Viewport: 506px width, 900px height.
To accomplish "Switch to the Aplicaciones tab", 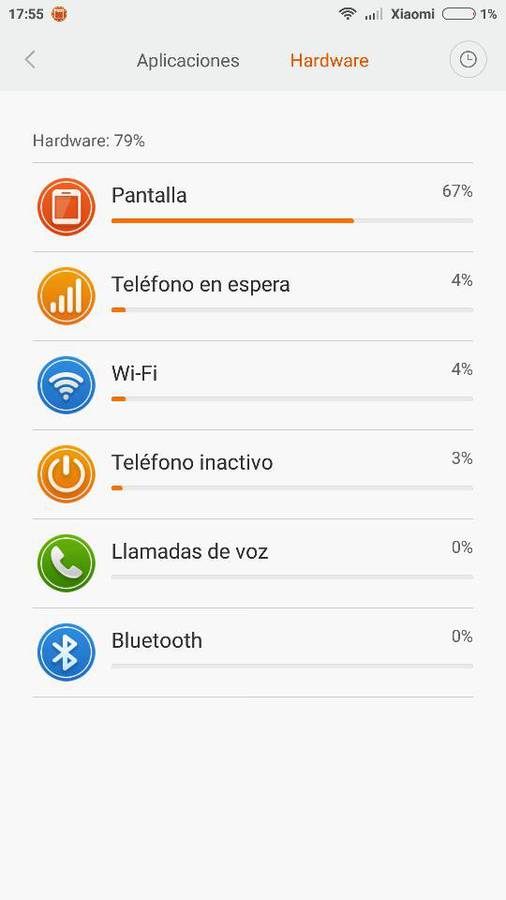I will [x=188, y=61].
